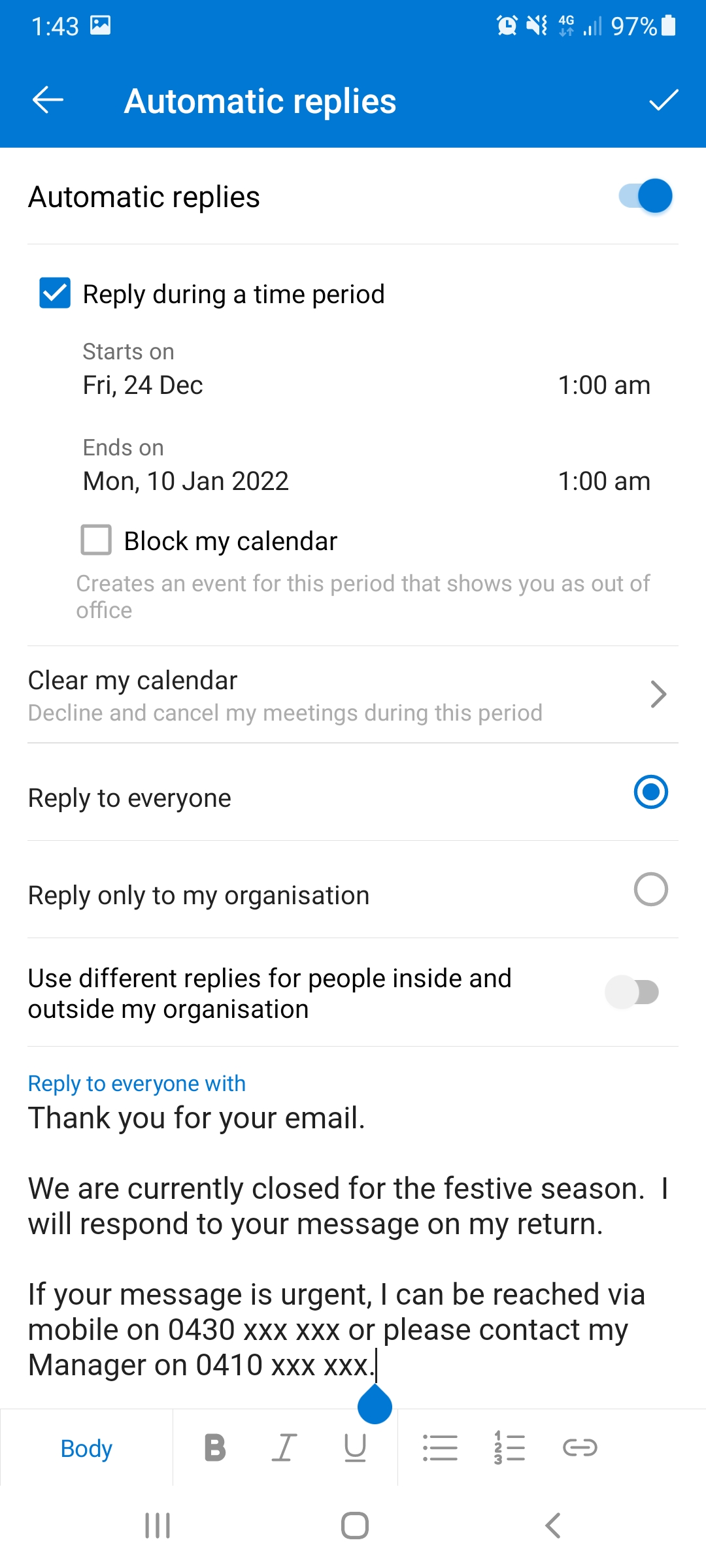Change the start time 1:00 am
The height and width of the screenshot is (1568, 706).
pos(604,385)
